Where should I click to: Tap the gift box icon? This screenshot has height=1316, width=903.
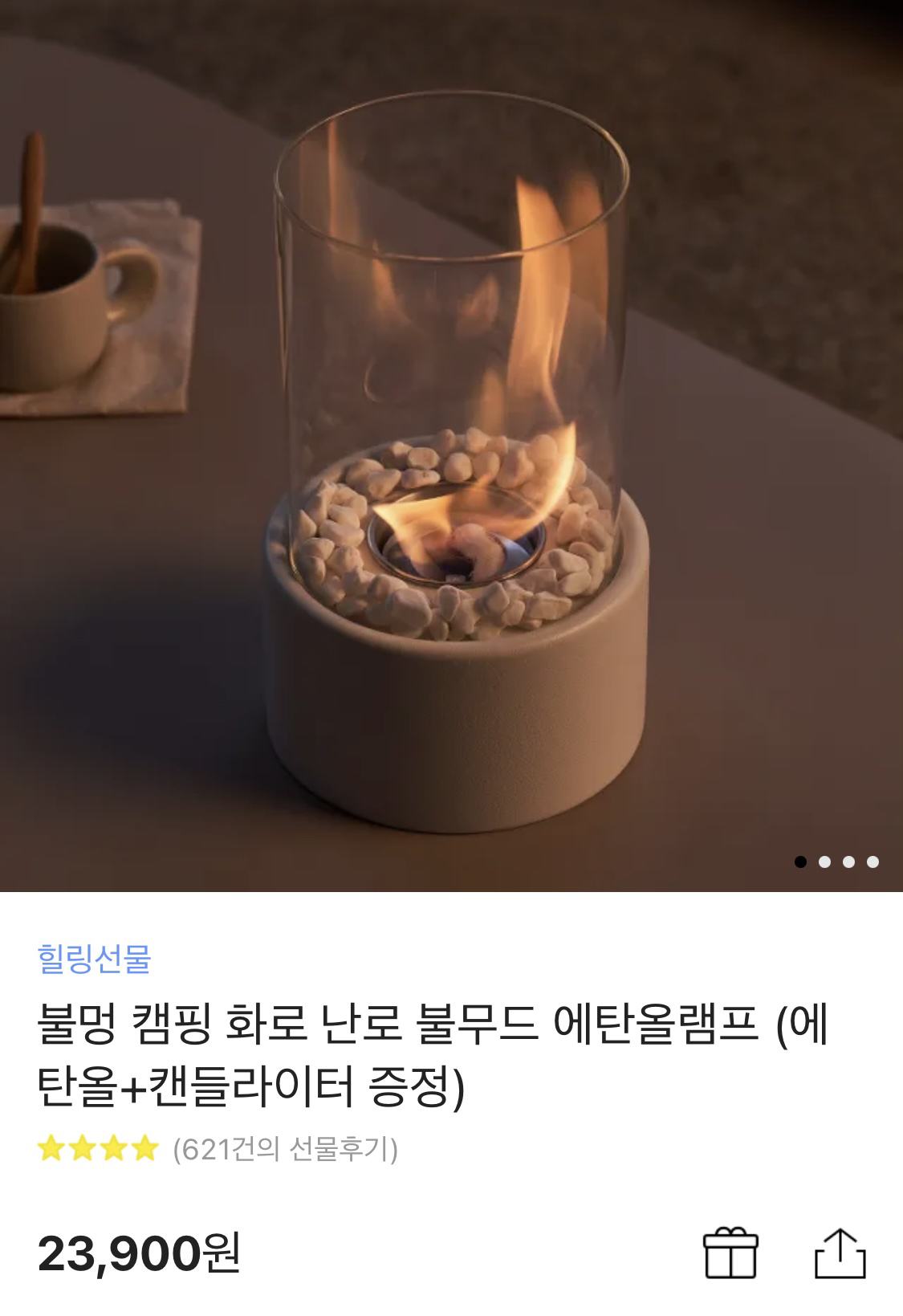[x=730, y=1253]
